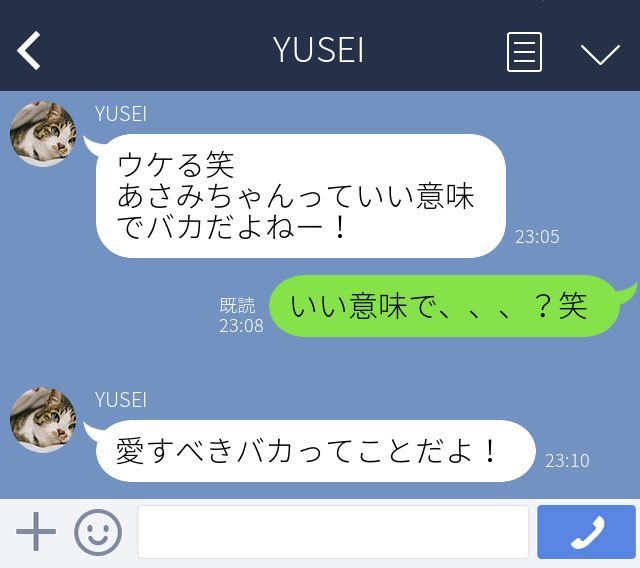Start a voice call with YUSEI
Screen dimensions: 640x568
pos(586,532)
